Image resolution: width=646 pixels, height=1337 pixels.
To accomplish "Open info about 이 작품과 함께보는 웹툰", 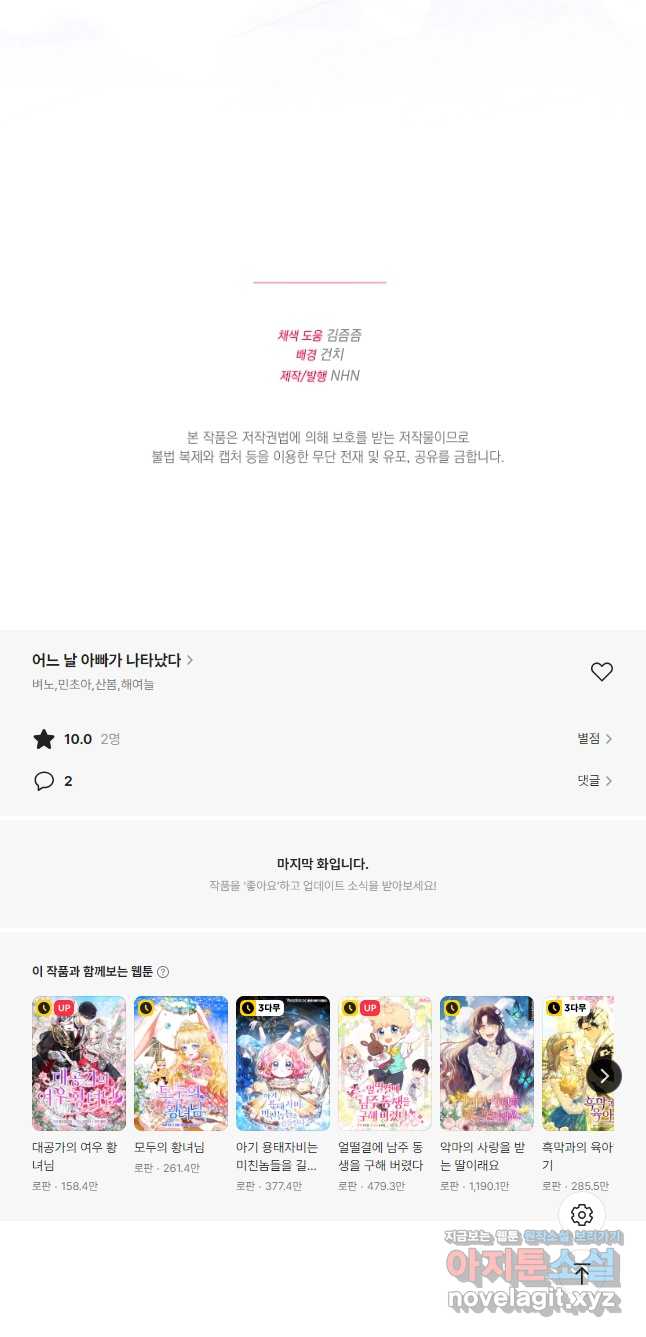I will [x=163, y=972].
